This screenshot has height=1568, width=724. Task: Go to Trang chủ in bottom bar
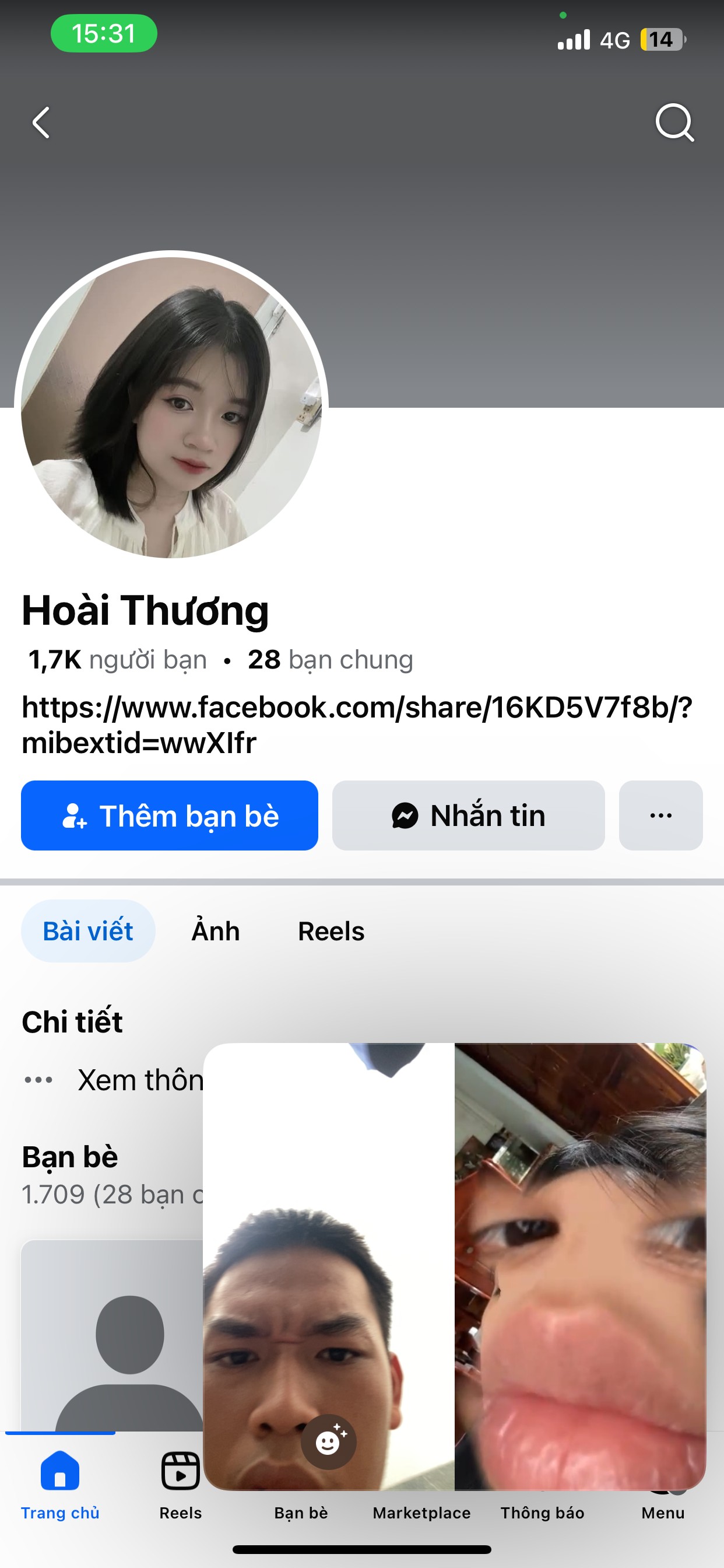coord(60,1484)
